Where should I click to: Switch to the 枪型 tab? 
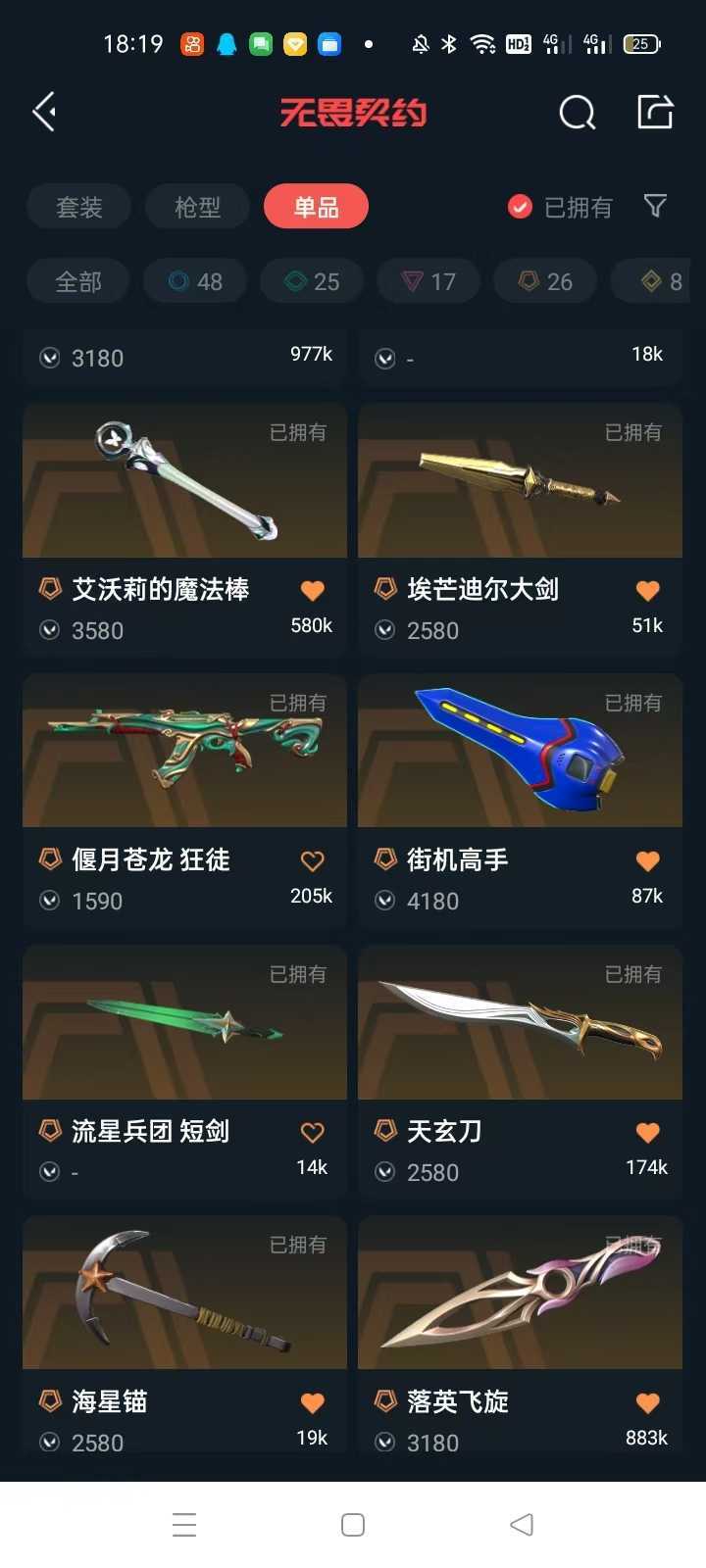pos(197,207)
